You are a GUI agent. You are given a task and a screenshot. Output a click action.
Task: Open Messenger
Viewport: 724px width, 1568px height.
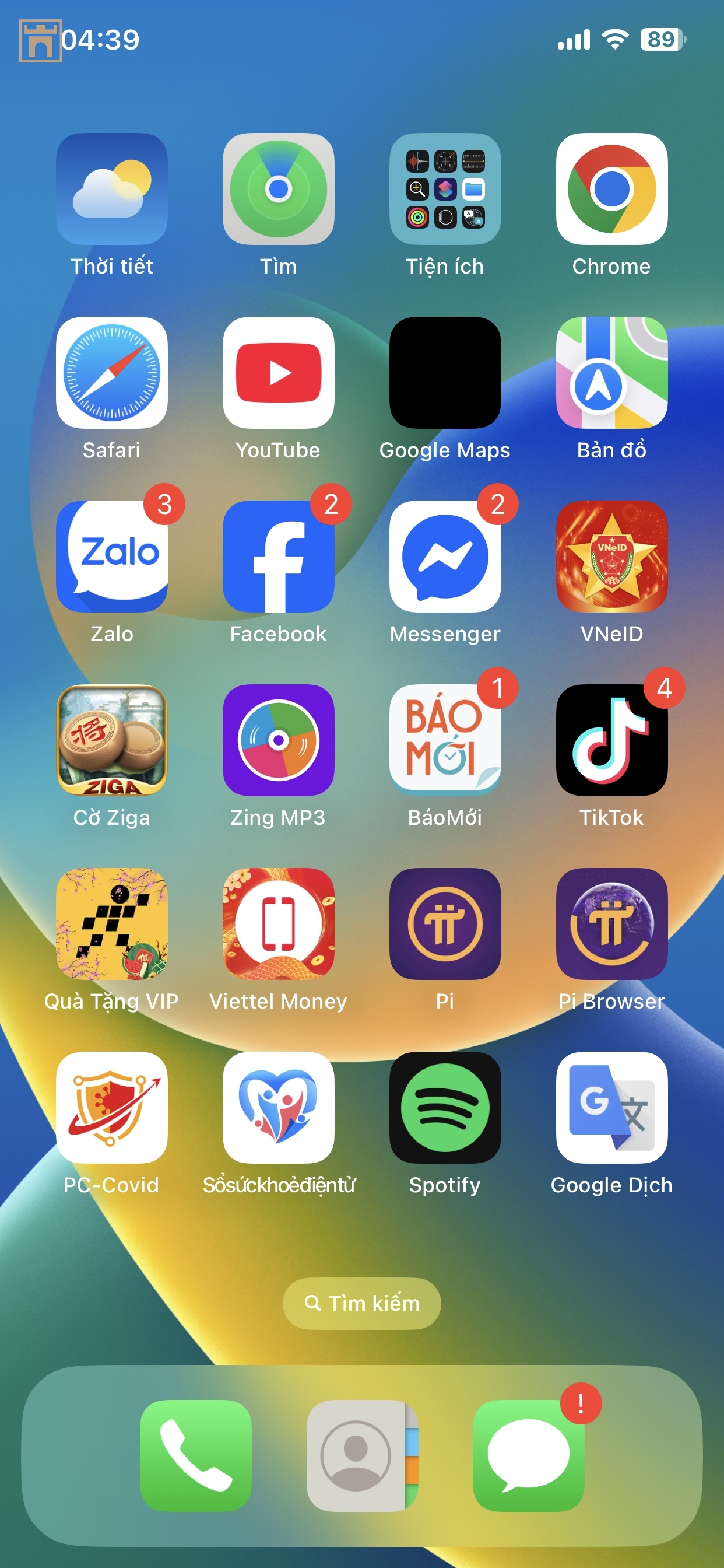coord(445,556)
